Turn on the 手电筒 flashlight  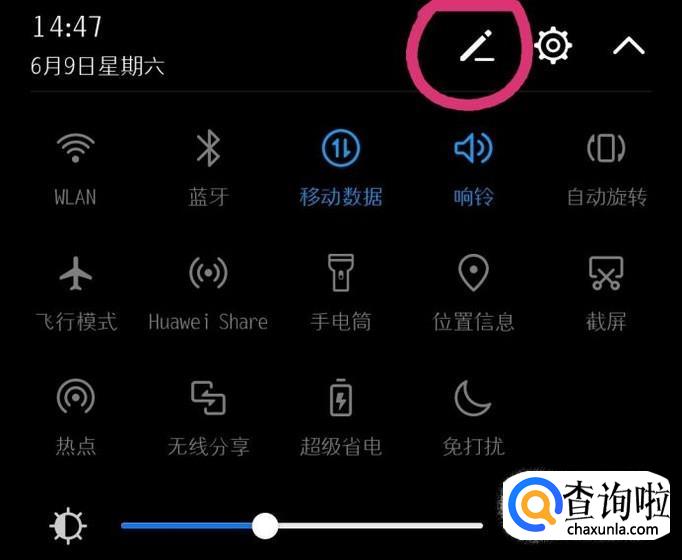[x=341, y=273]
